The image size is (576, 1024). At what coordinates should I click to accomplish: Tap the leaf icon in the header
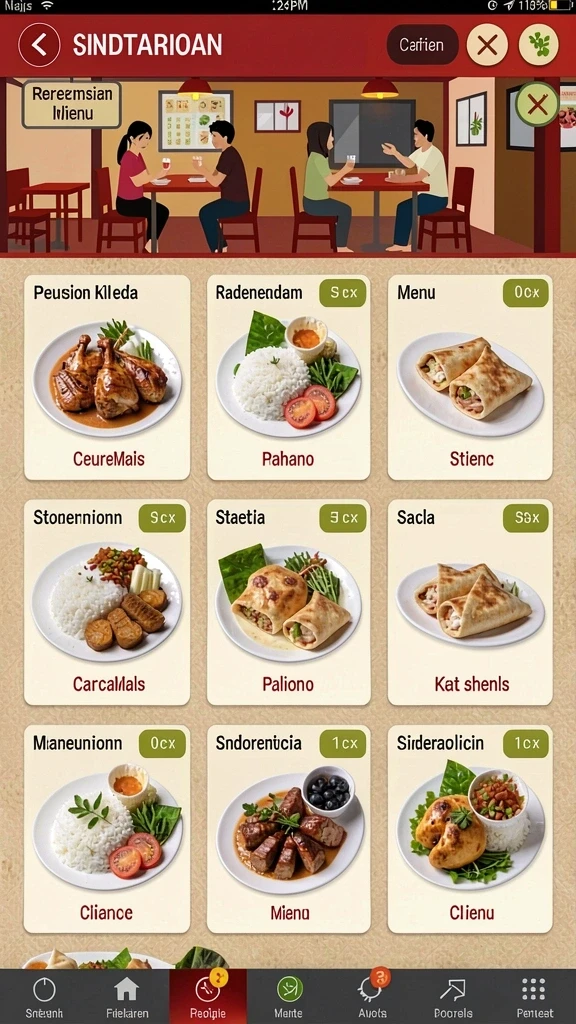[539, 45]
